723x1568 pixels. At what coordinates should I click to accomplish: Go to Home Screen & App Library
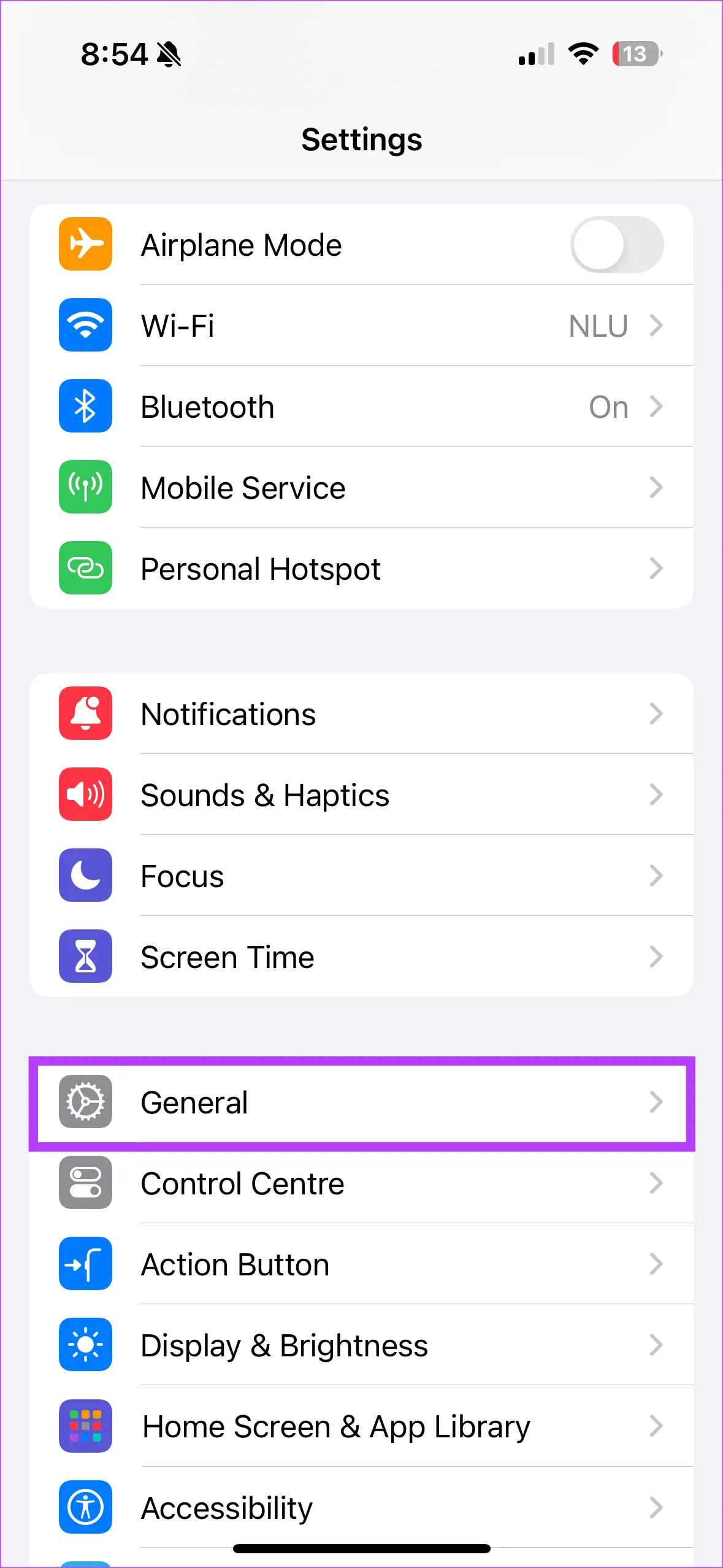point(362,1426)
